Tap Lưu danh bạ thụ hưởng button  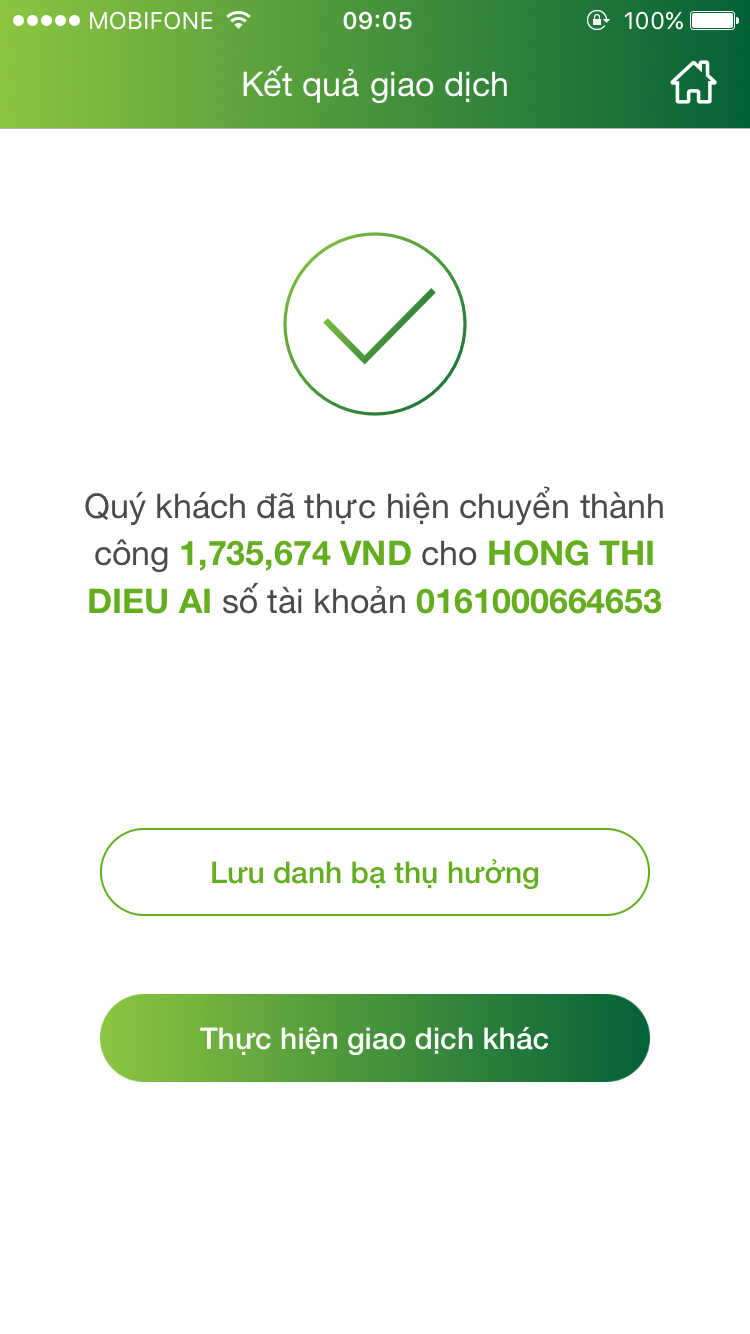coord(375,872)
